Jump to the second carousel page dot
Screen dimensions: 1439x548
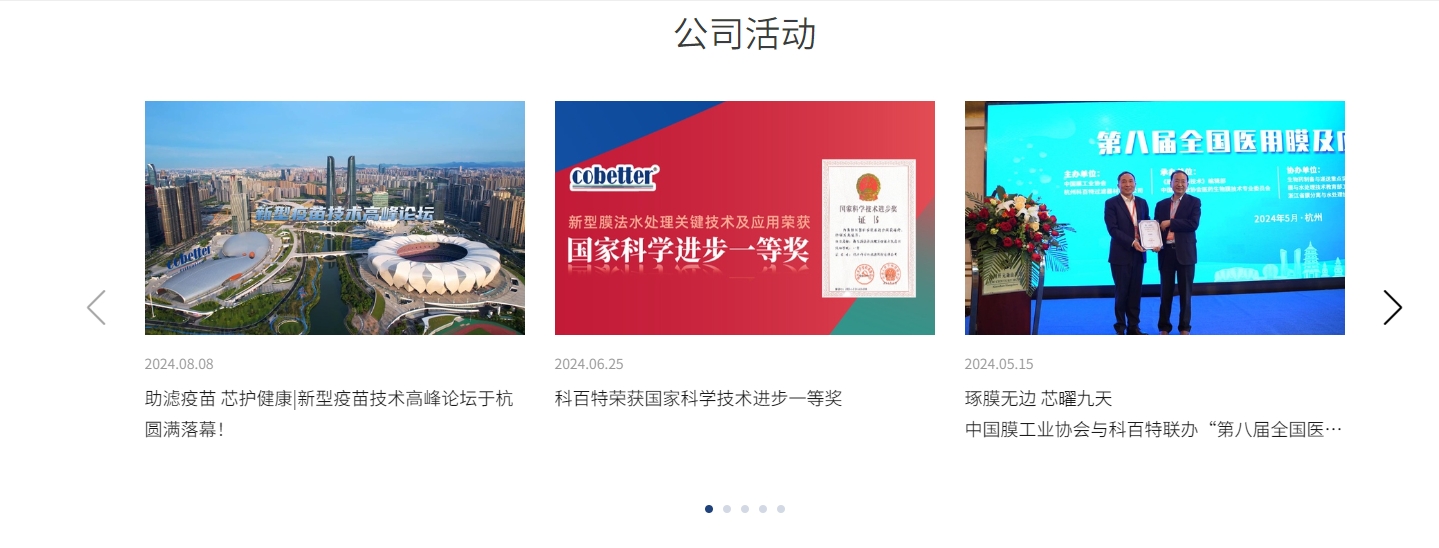point(727,509)
